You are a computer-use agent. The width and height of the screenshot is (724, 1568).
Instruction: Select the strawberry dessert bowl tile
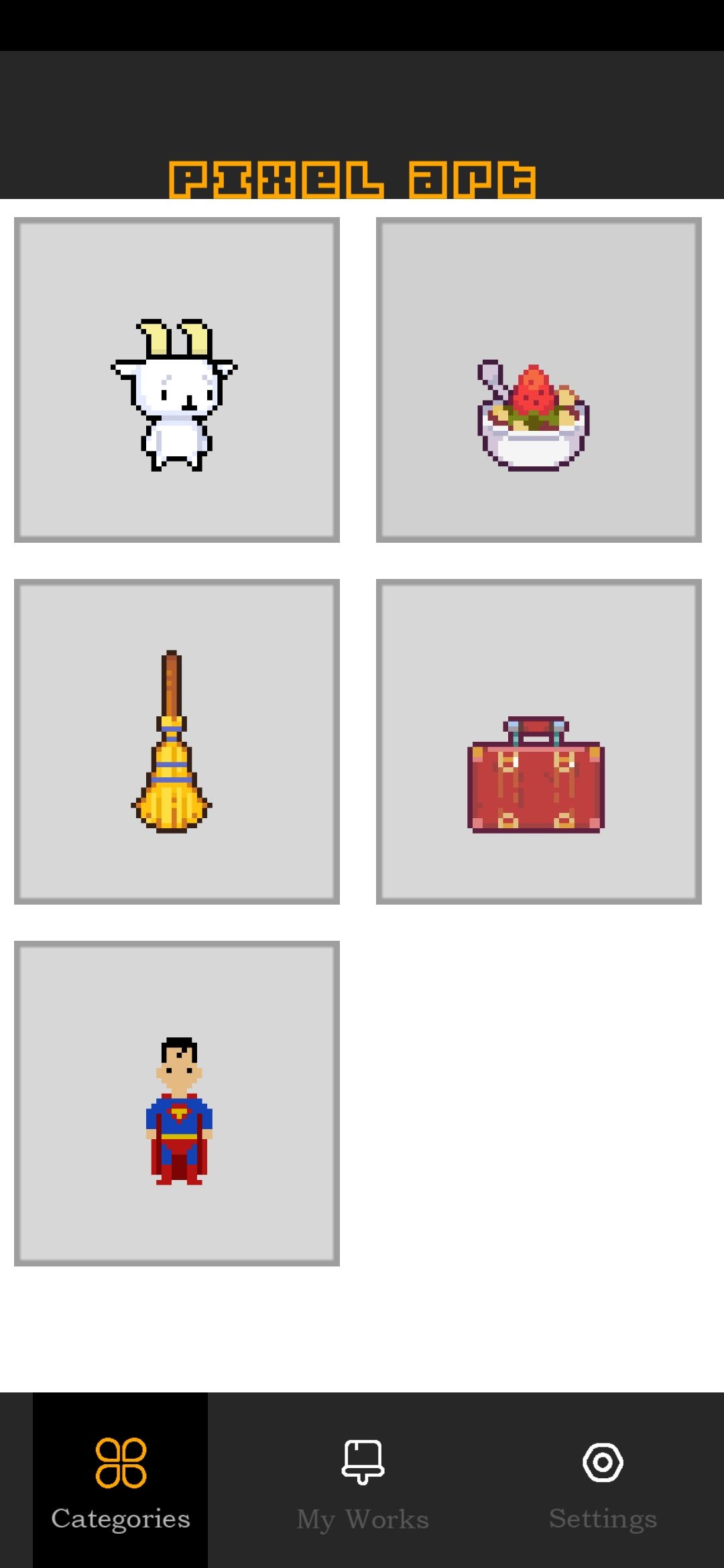coord(538,380)
